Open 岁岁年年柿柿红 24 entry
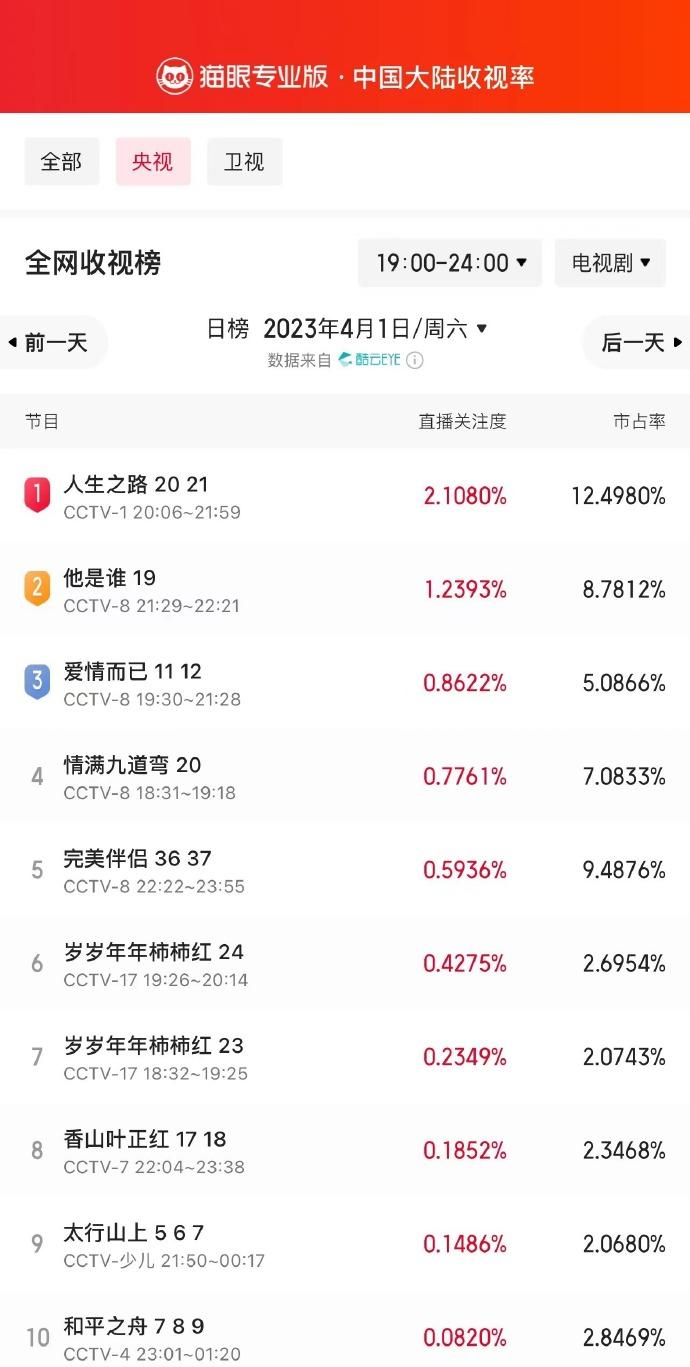 point(345,964)
